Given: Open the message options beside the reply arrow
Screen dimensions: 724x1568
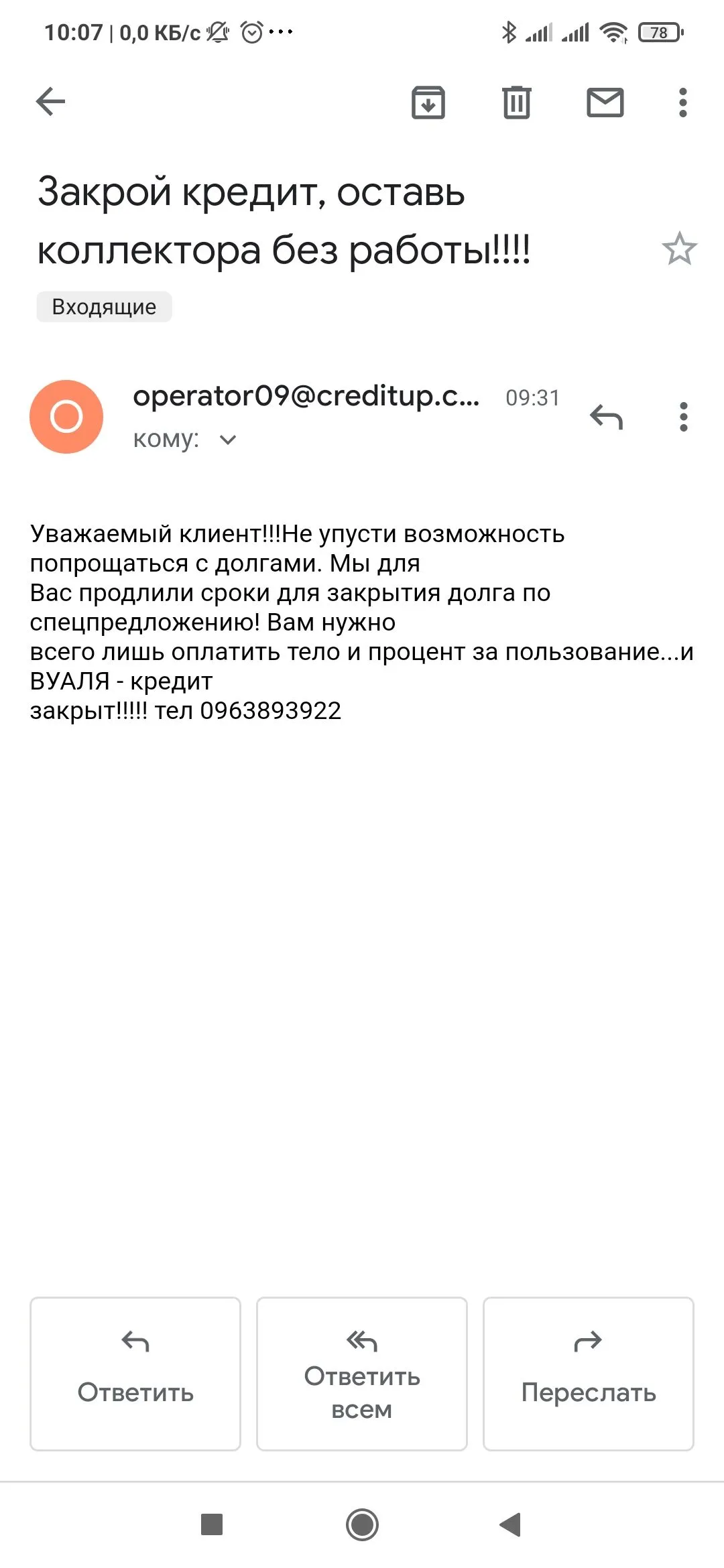Looking at the screenshot, I should pos(683,417).
